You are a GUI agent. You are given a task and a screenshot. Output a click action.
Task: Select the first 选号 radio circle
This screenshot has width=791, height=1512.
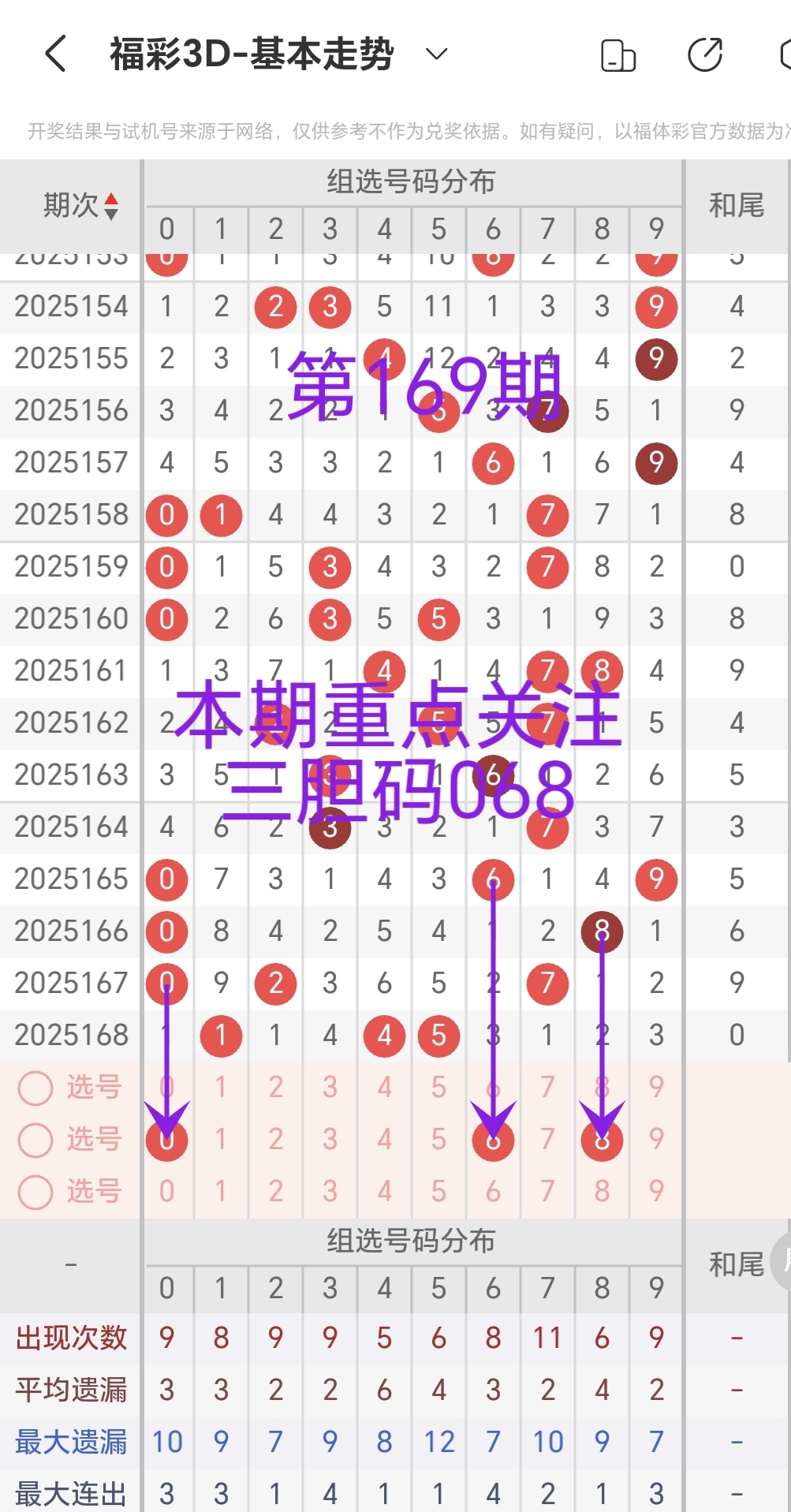[35, 1087]
